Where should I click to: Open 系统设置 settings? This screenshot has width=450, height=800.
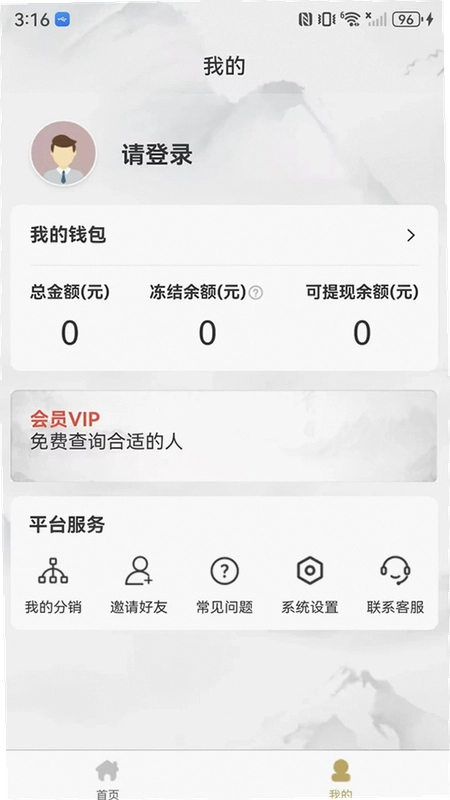310,585
